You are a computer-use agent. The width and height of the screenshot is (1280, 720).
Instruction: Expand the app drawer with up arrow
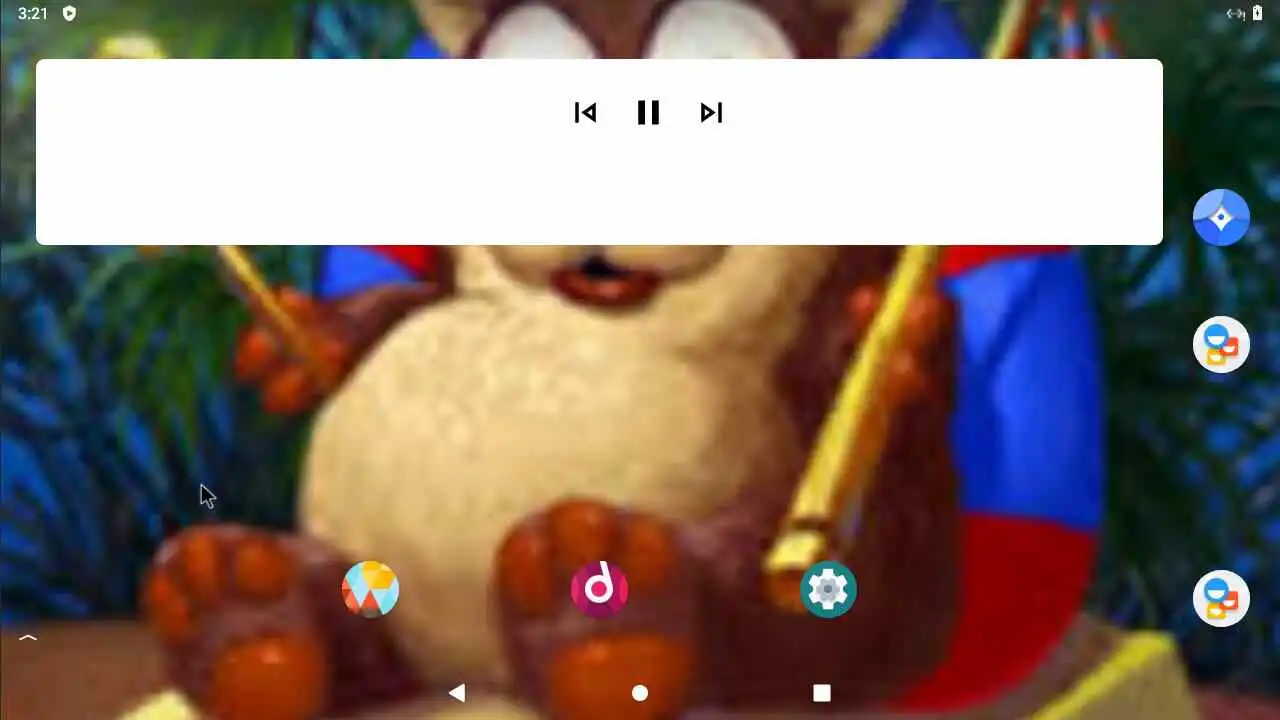click(28, 637)
